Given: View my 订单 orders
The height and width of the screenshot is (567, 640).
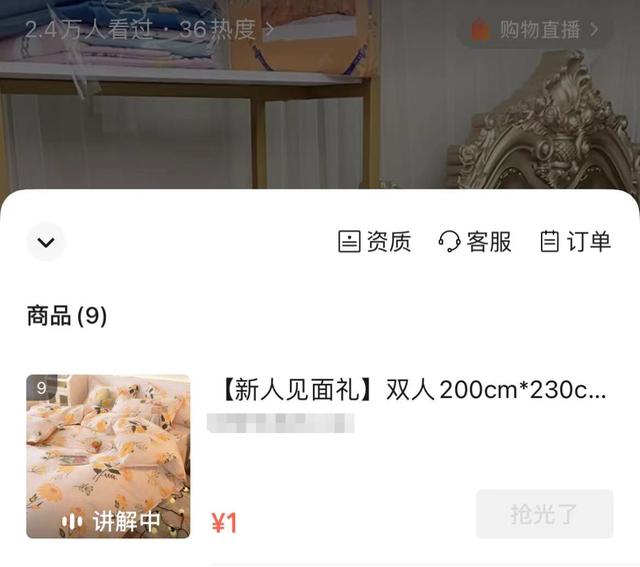Looking at the screenshot, I should tap(575, 242).
